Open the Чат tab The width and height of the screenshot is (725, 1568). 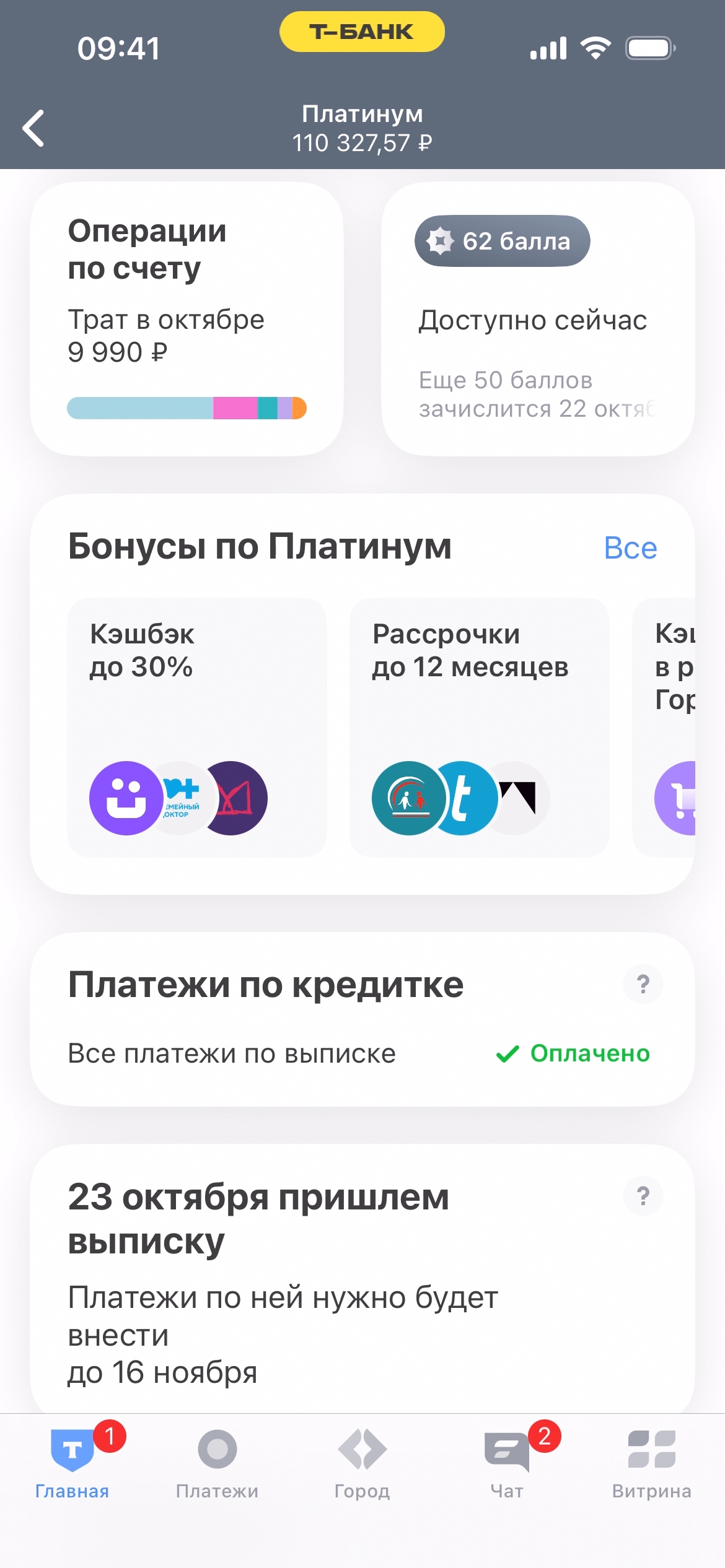point(507,1465)
